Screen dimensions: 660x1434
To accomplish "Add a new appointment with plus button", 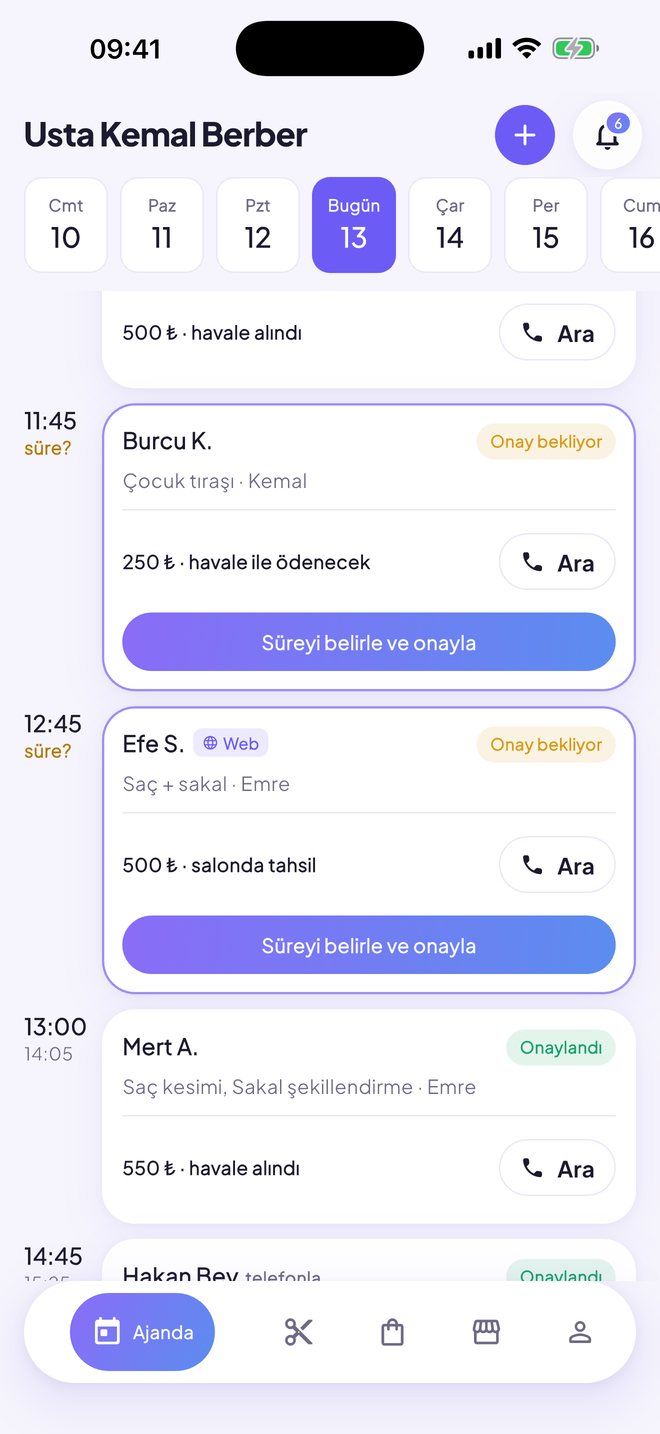I will pyautogui.click(x=525, y=135).
